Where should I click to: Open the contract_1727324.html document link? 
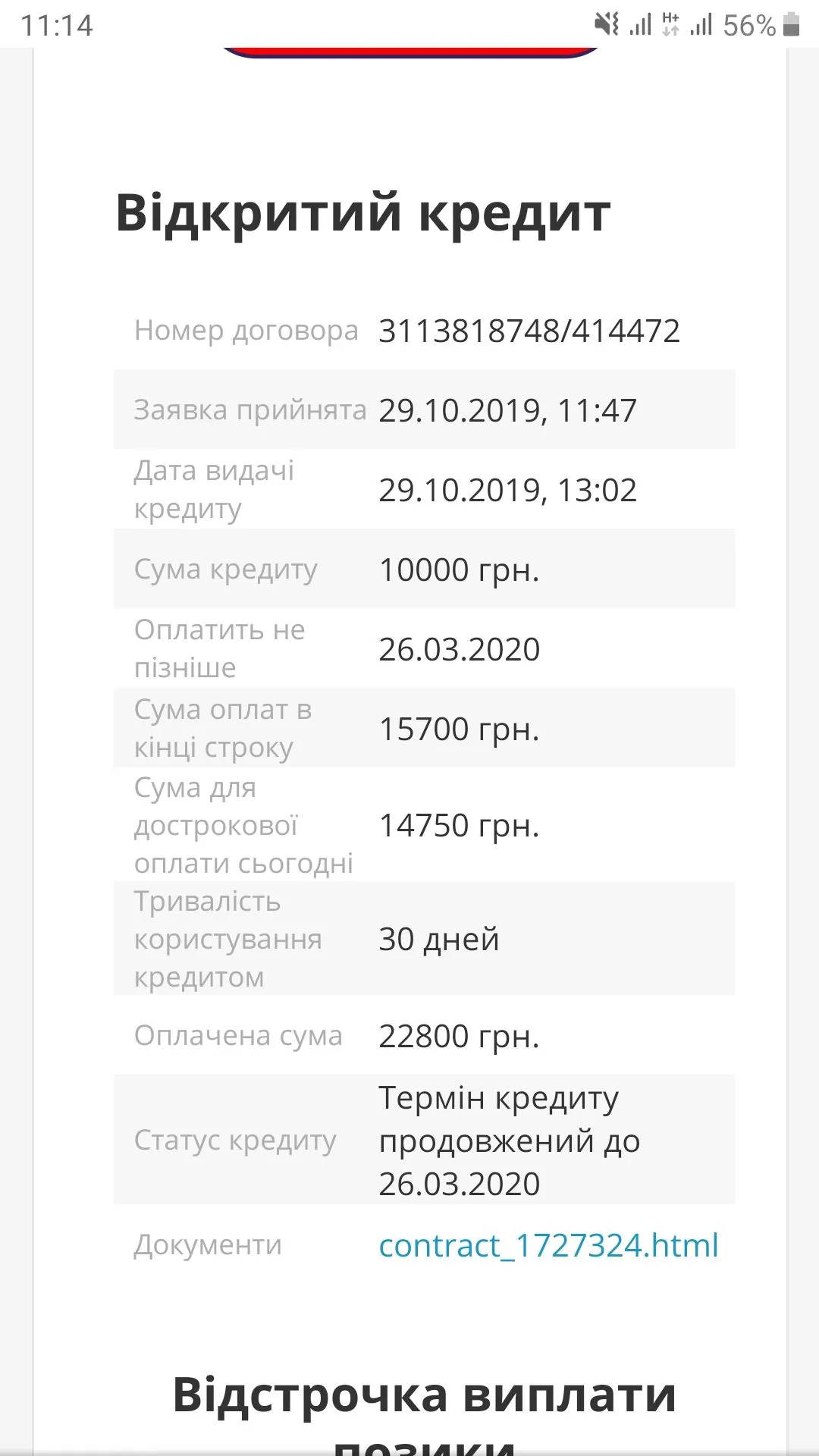tap(548, 1246)
